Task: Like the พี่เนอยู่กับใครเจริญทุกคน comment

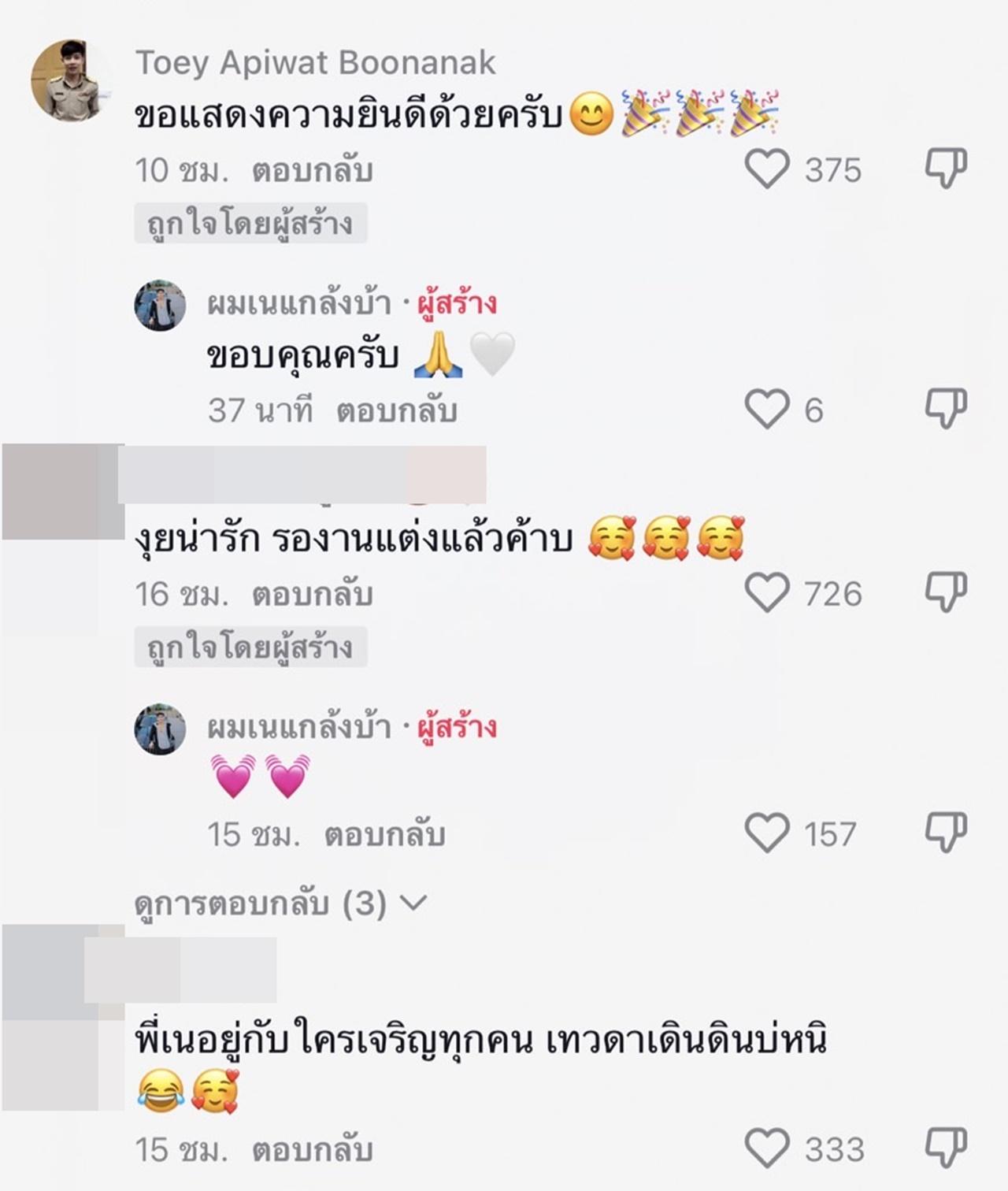Action: pos(767,1148)
